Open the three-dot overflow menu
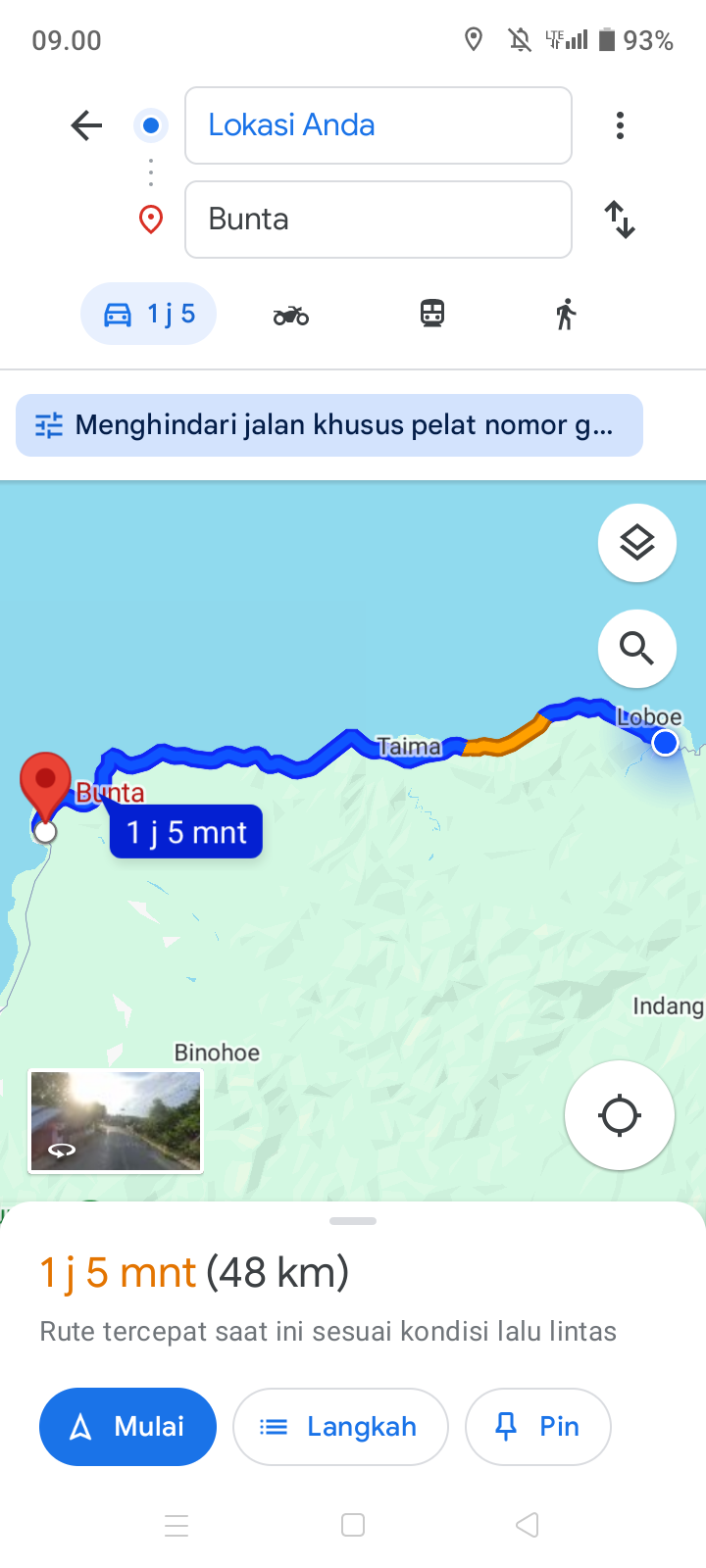This screenshot has width=706, height=1568. coord(620,125)
